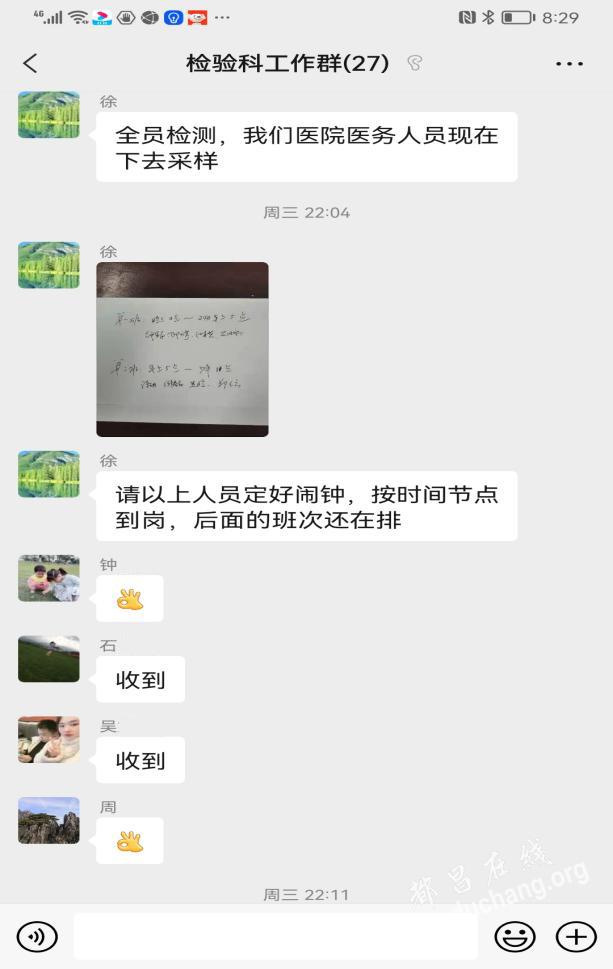
Task: View 钟's profile avatar
Action: (48, 579)
